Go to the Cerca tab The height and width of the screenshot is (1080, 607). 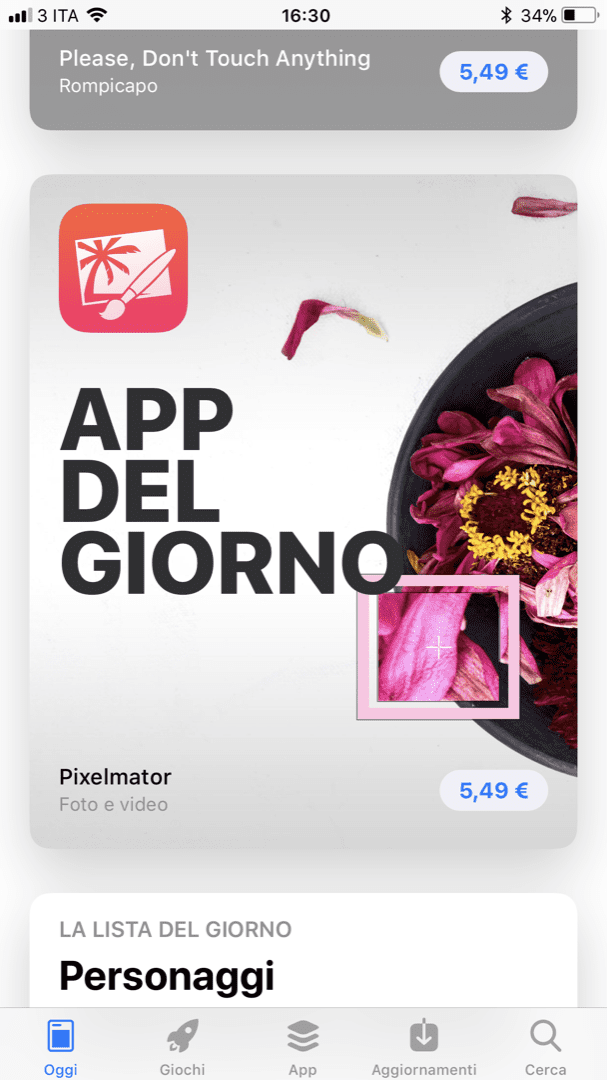click(545, 1046)
